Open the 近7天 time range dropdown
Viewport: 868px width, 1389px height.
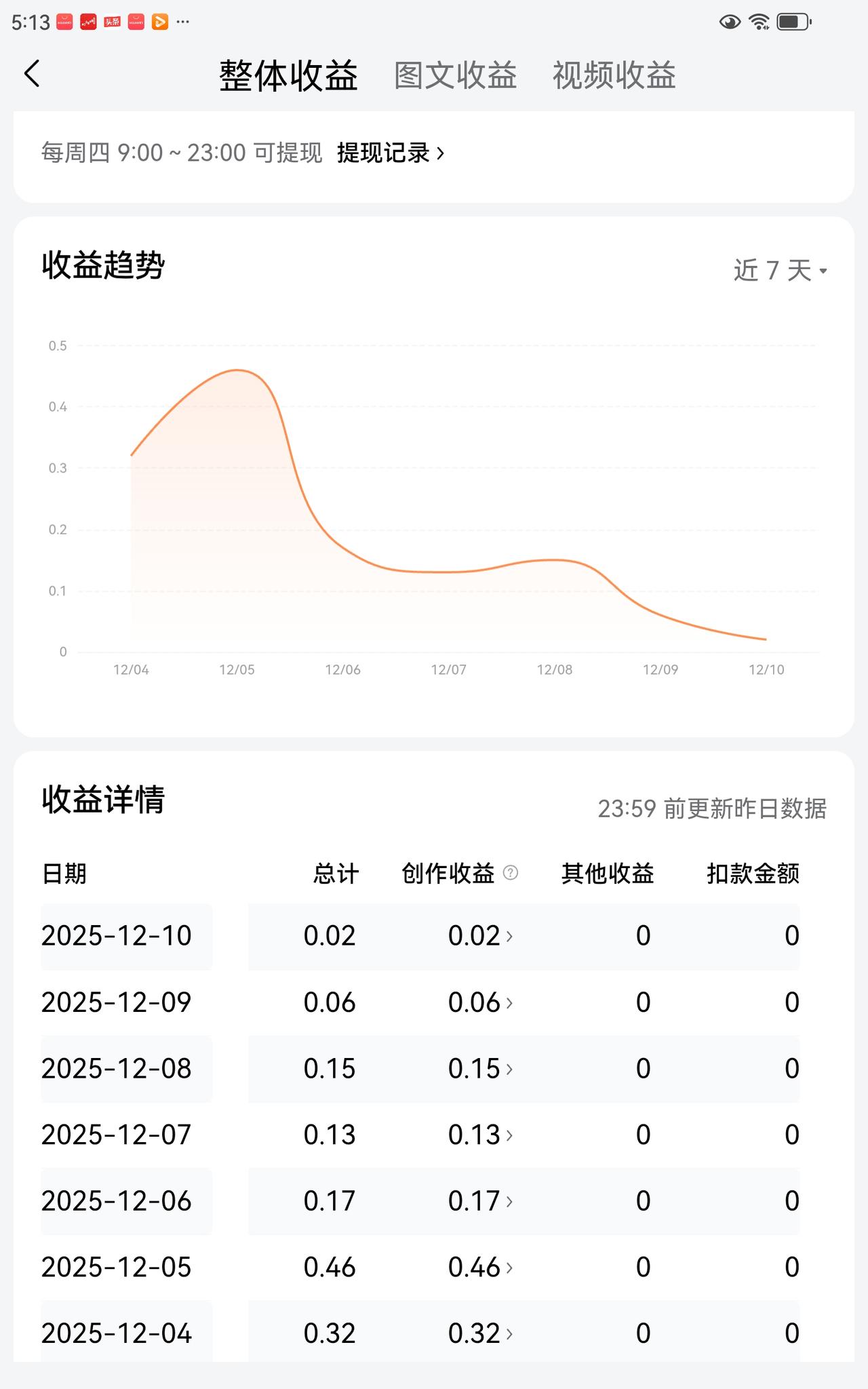click(780, 271)
